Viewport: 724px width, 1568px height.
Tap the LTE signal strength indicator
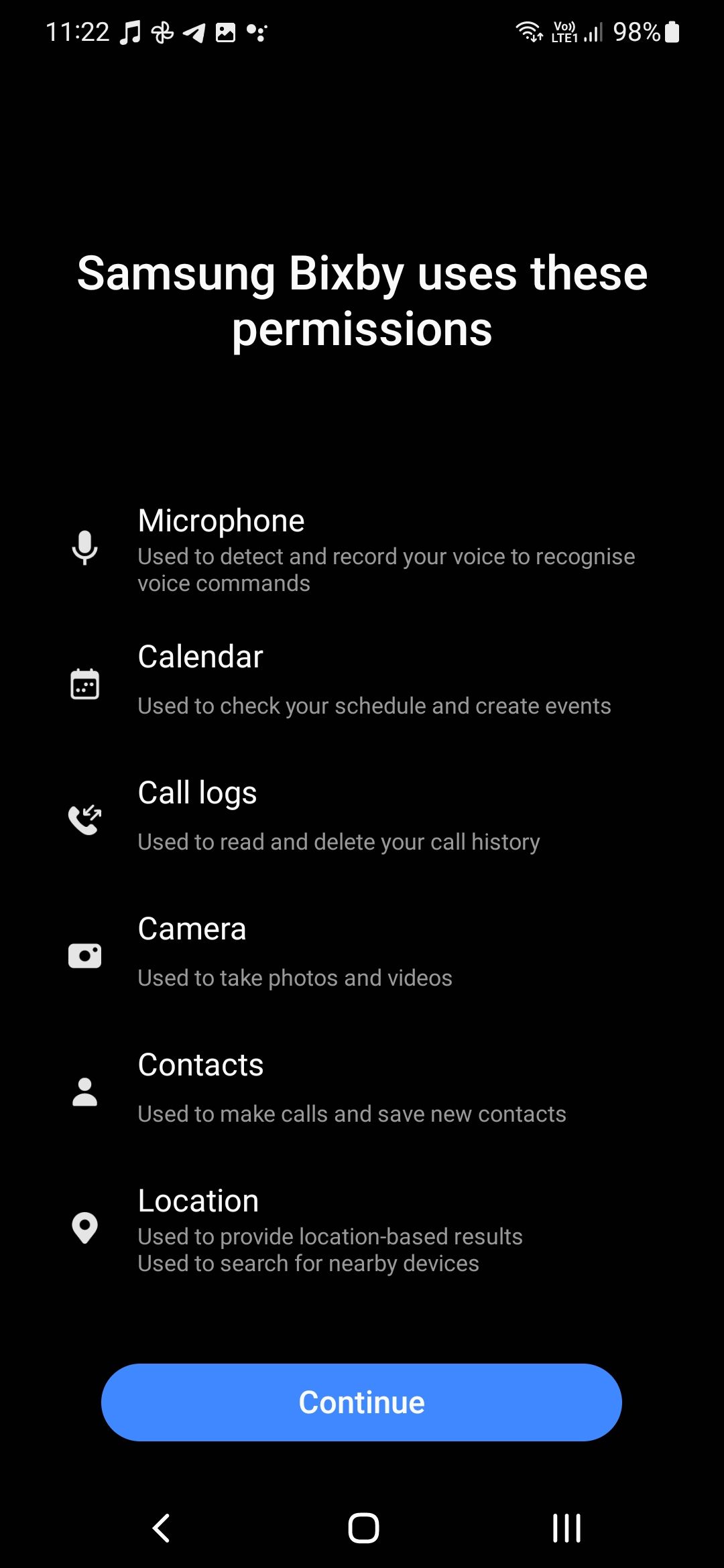[593, 31]
